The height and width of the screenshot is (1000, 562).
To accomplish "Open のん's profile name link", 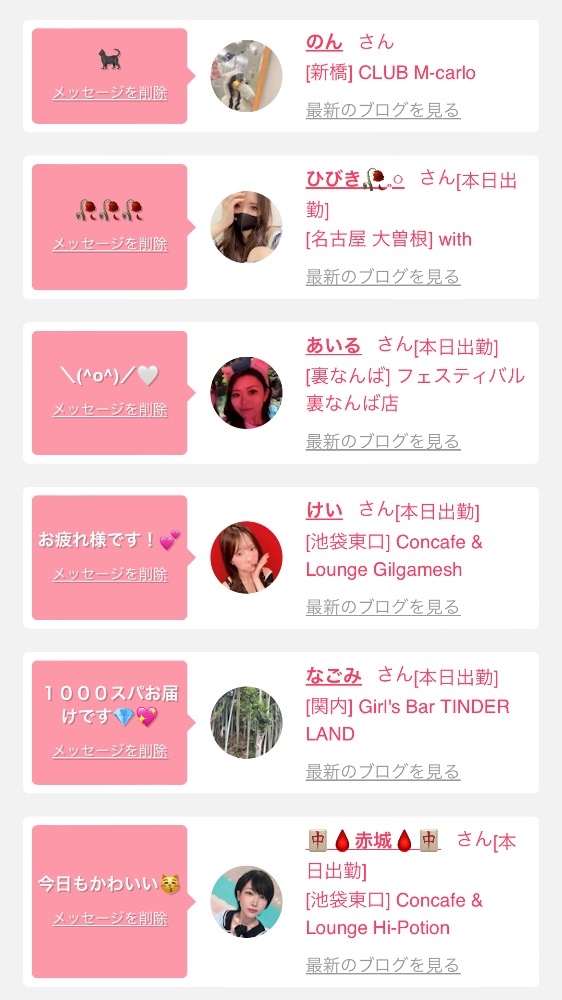I will [x=324, y=42].
